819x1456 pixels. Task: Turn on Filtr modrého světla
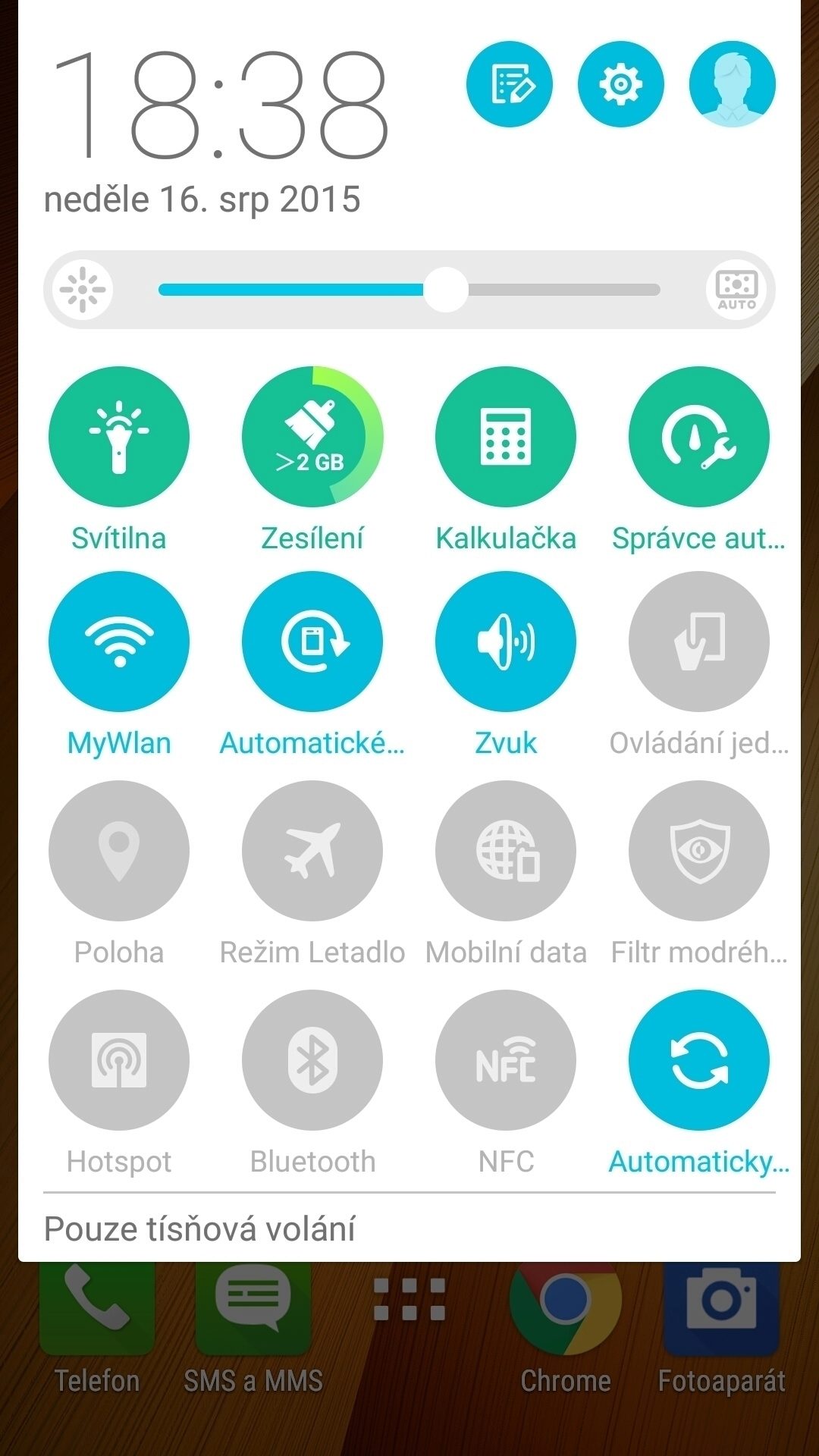[x=699, y=851]
